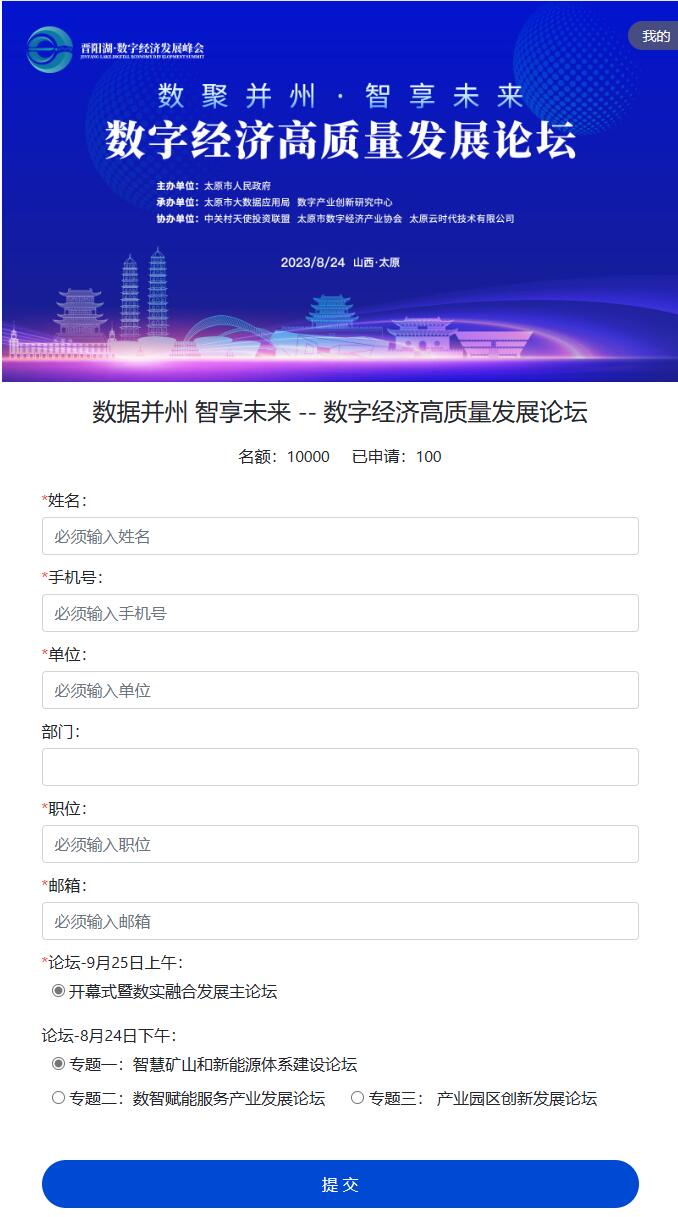Focus the 手机号 phone number field
The image size is (678, 1217).
(340, 613)
